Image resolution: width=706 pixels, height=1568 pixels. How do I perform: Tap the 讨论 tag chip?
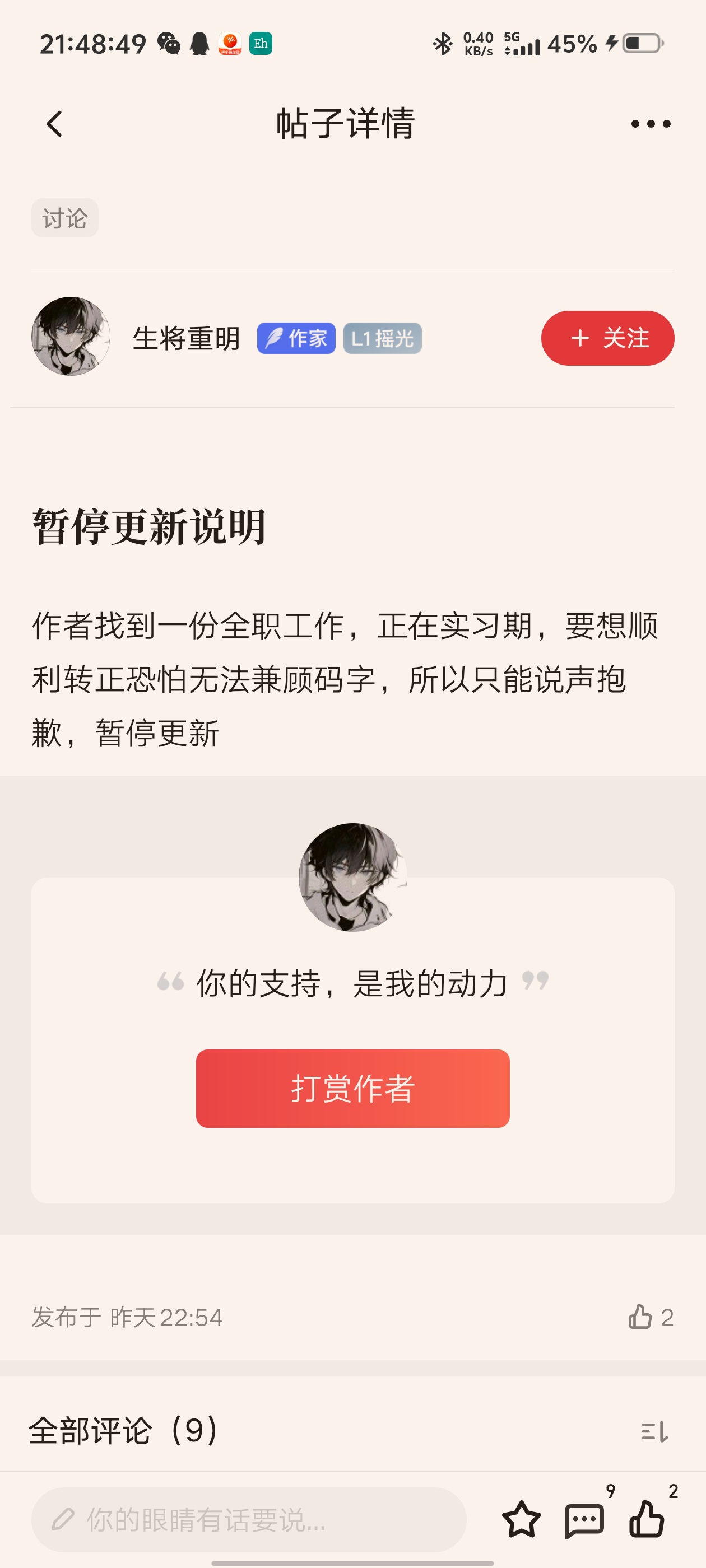[64, 218]
